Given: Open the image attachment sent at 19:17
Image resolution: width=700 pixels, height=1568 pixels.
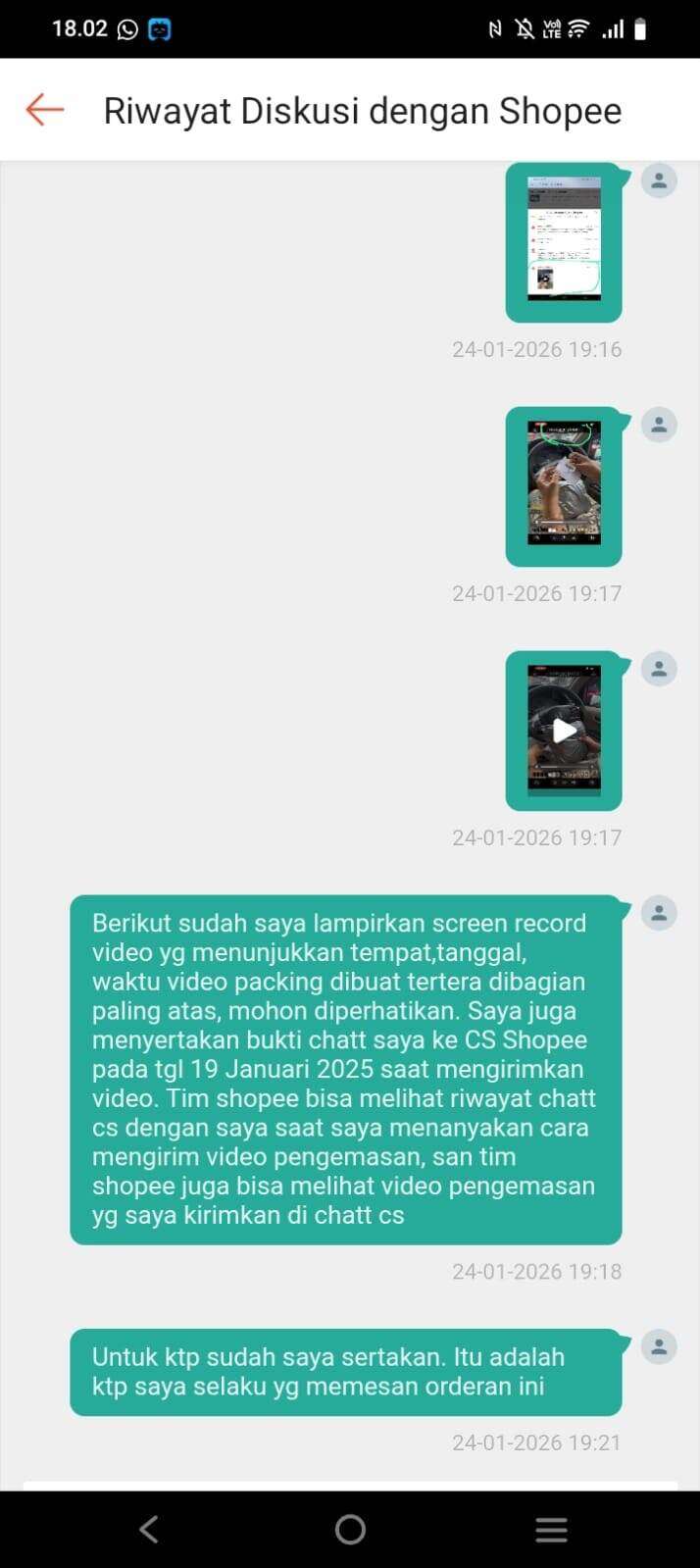Looking at the screenshot, I should 564,483.
